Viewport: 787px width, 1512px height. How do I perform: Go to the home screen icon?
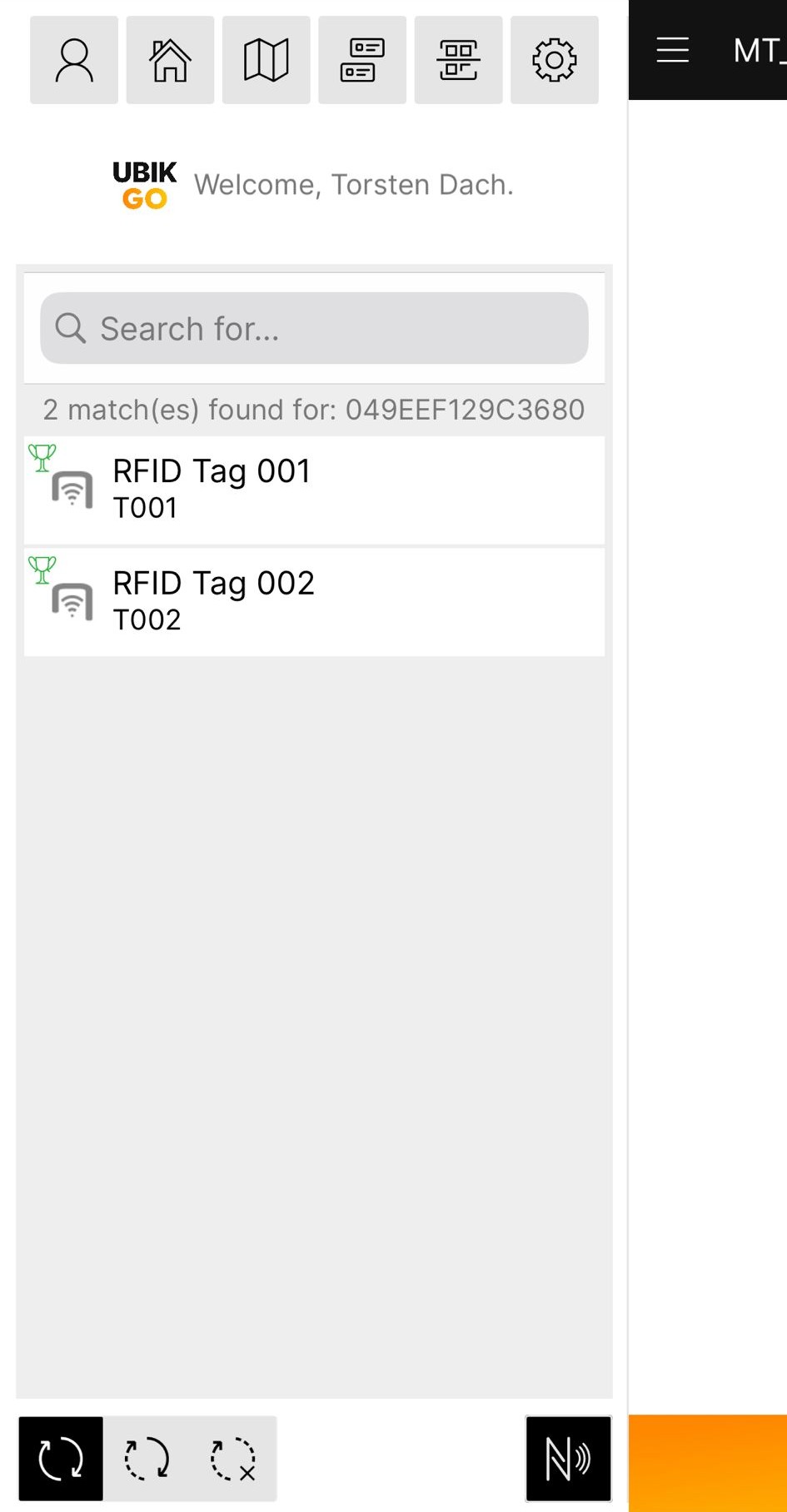coord(170,60)
